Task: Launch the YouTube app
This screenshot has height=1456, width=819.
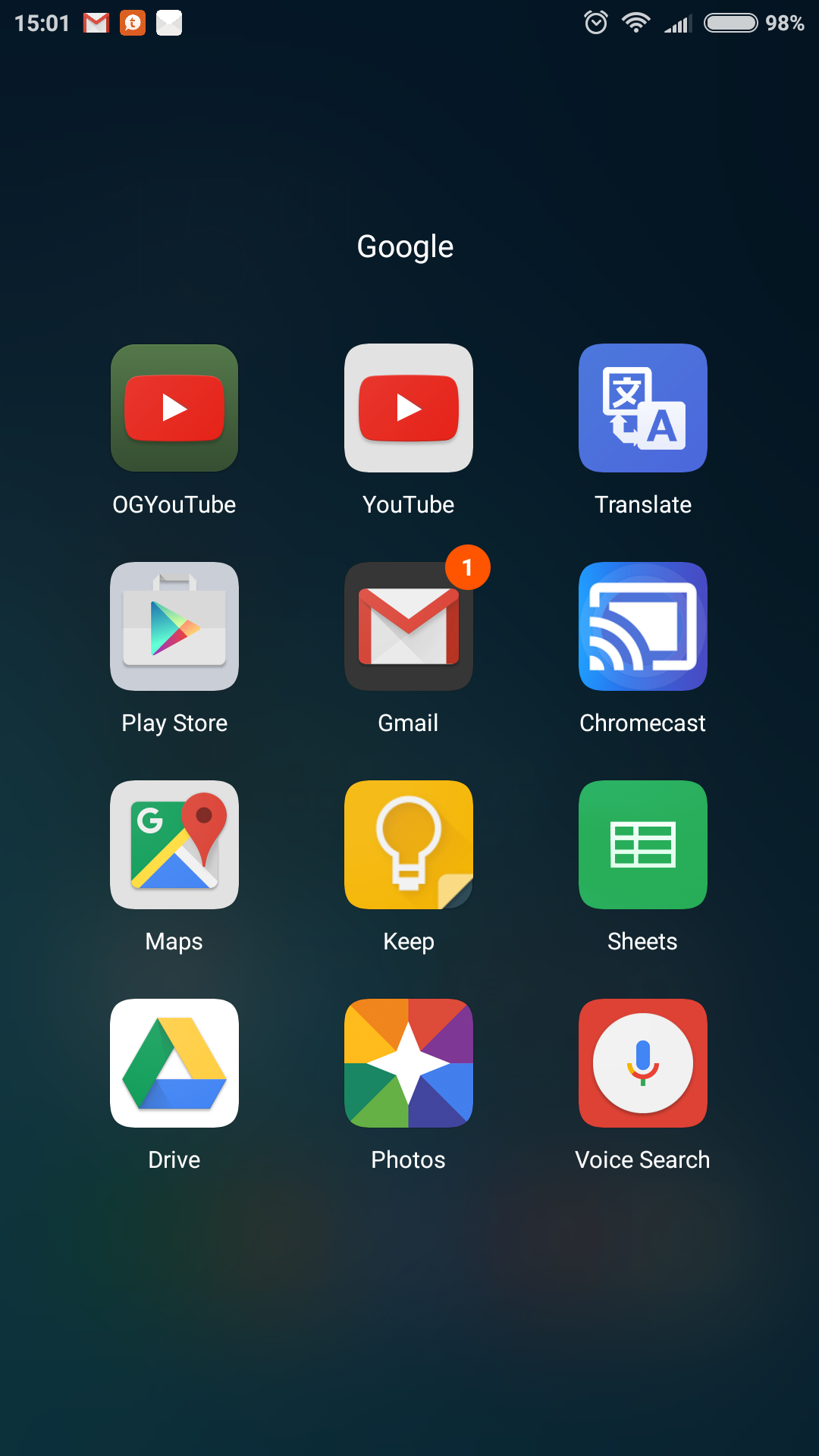Action: pyautogui.click(x=409, y=408)
